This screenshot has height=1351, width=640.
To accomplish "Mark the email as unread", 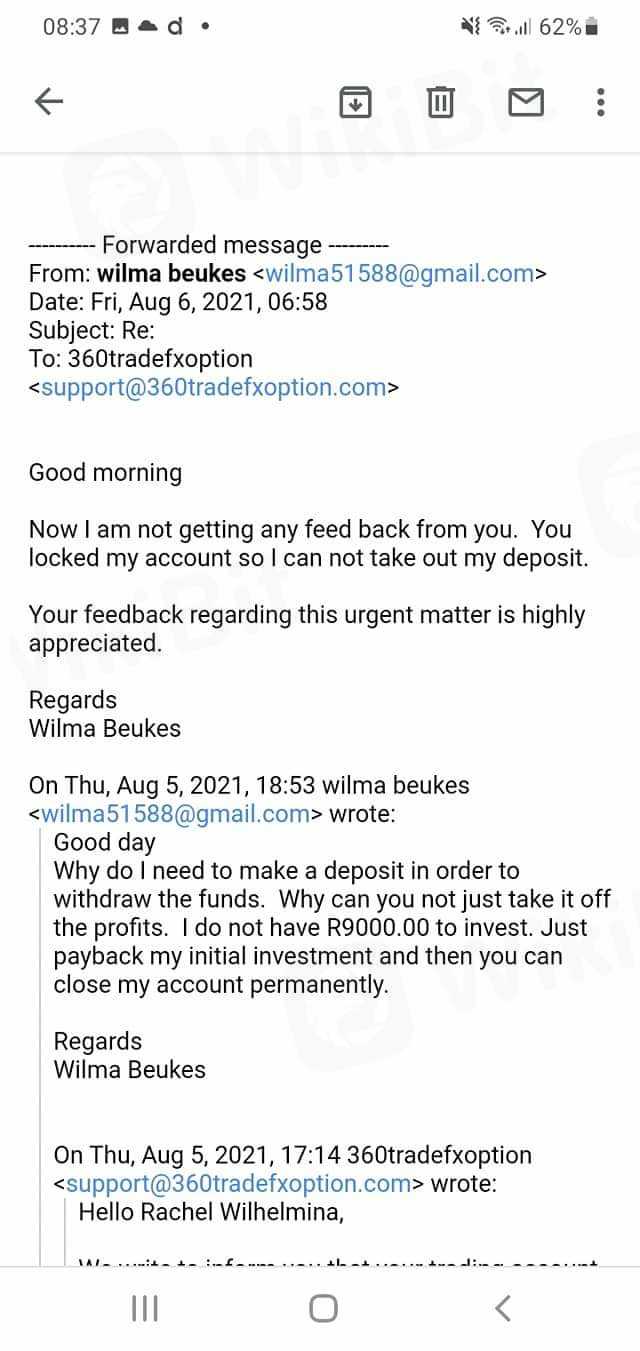I will [x=526, y=102].
